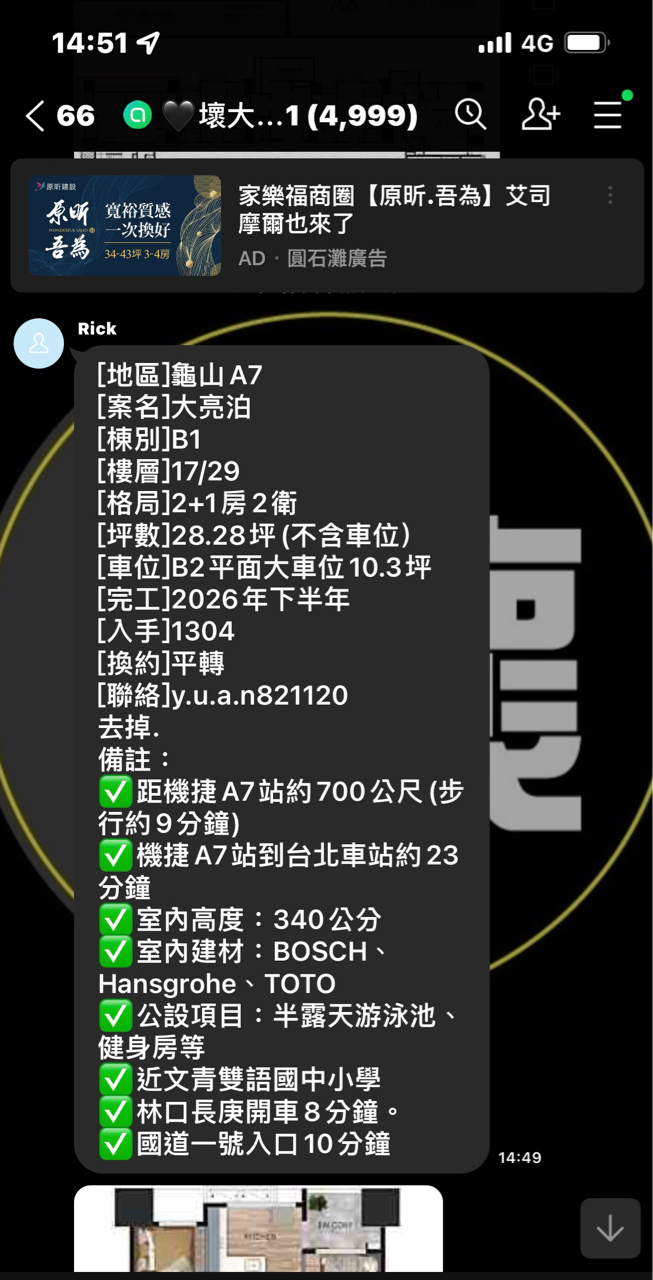Invite a member to the group
Image resolution: width=653 pixels, height=1280 pixels.
540,115
